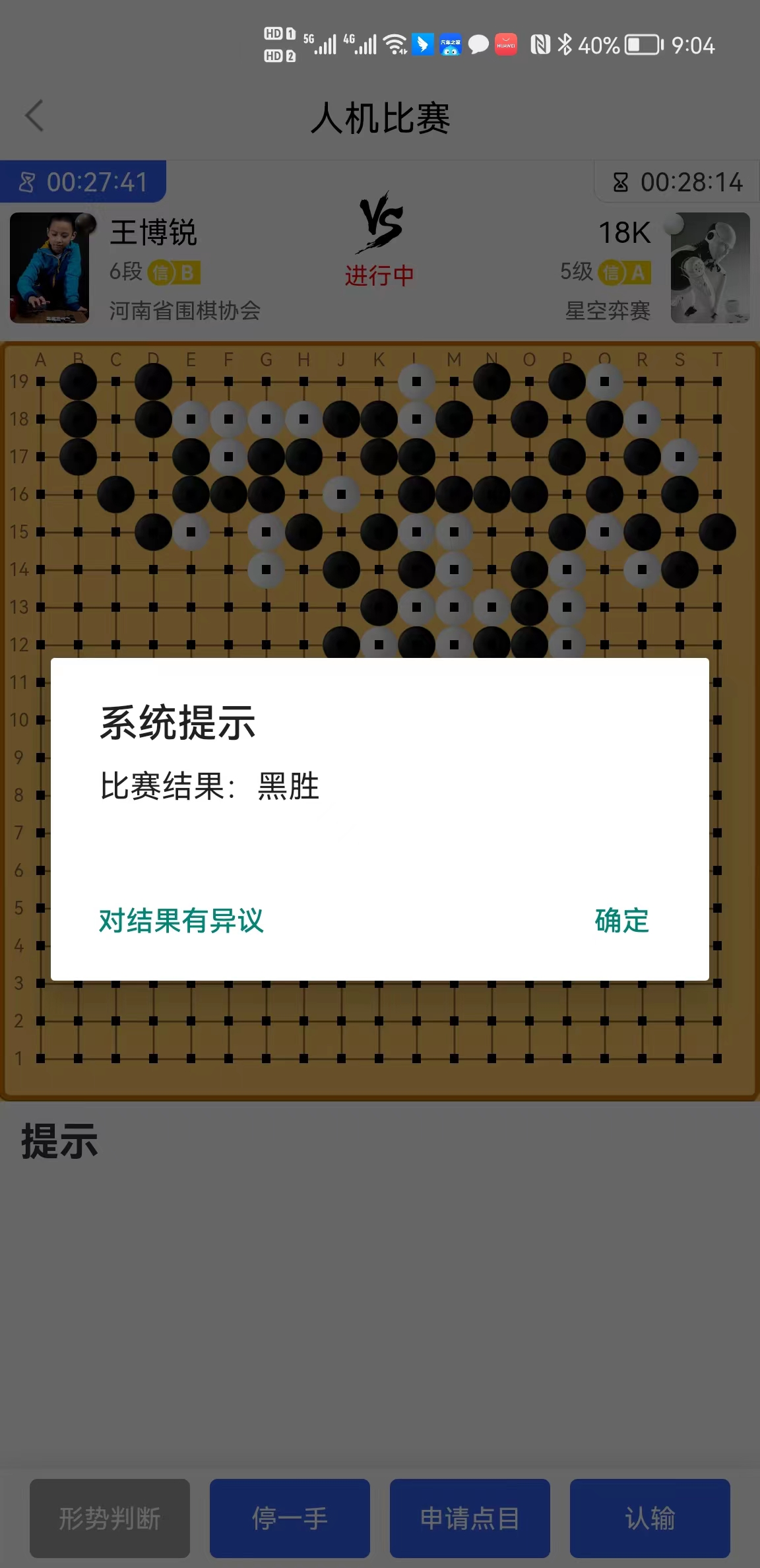
Task: Open 王博锐's player avatar
Action: 49,268
